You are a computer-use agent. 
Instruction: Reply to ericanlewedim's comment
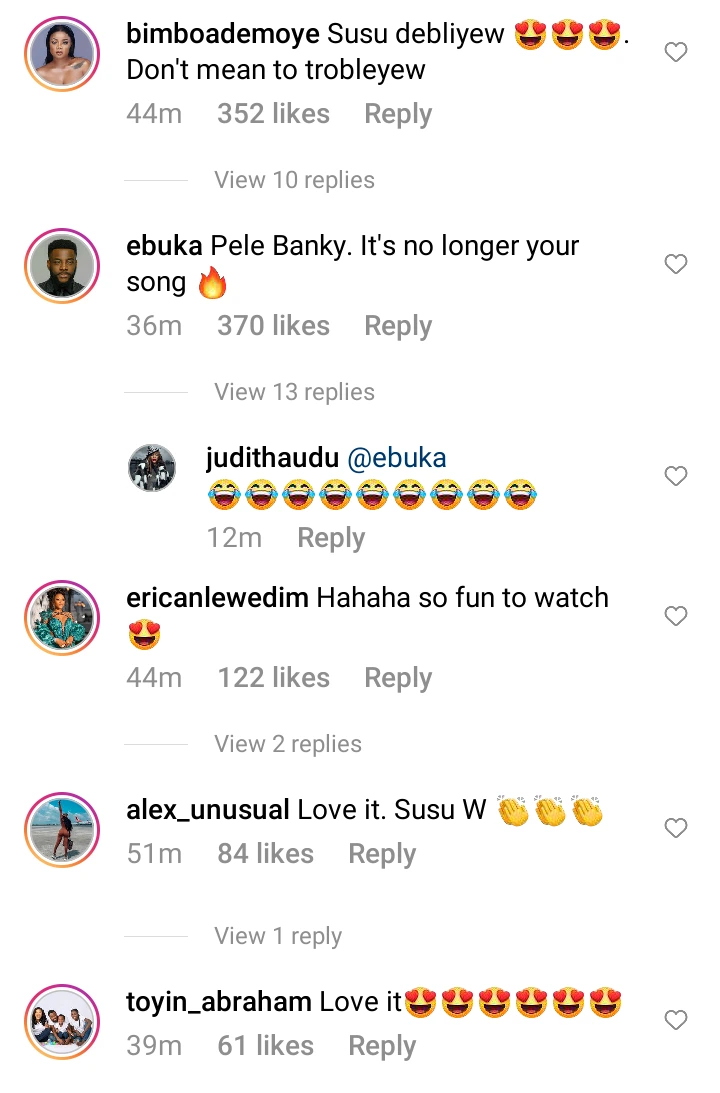click(x=398, y=679)
